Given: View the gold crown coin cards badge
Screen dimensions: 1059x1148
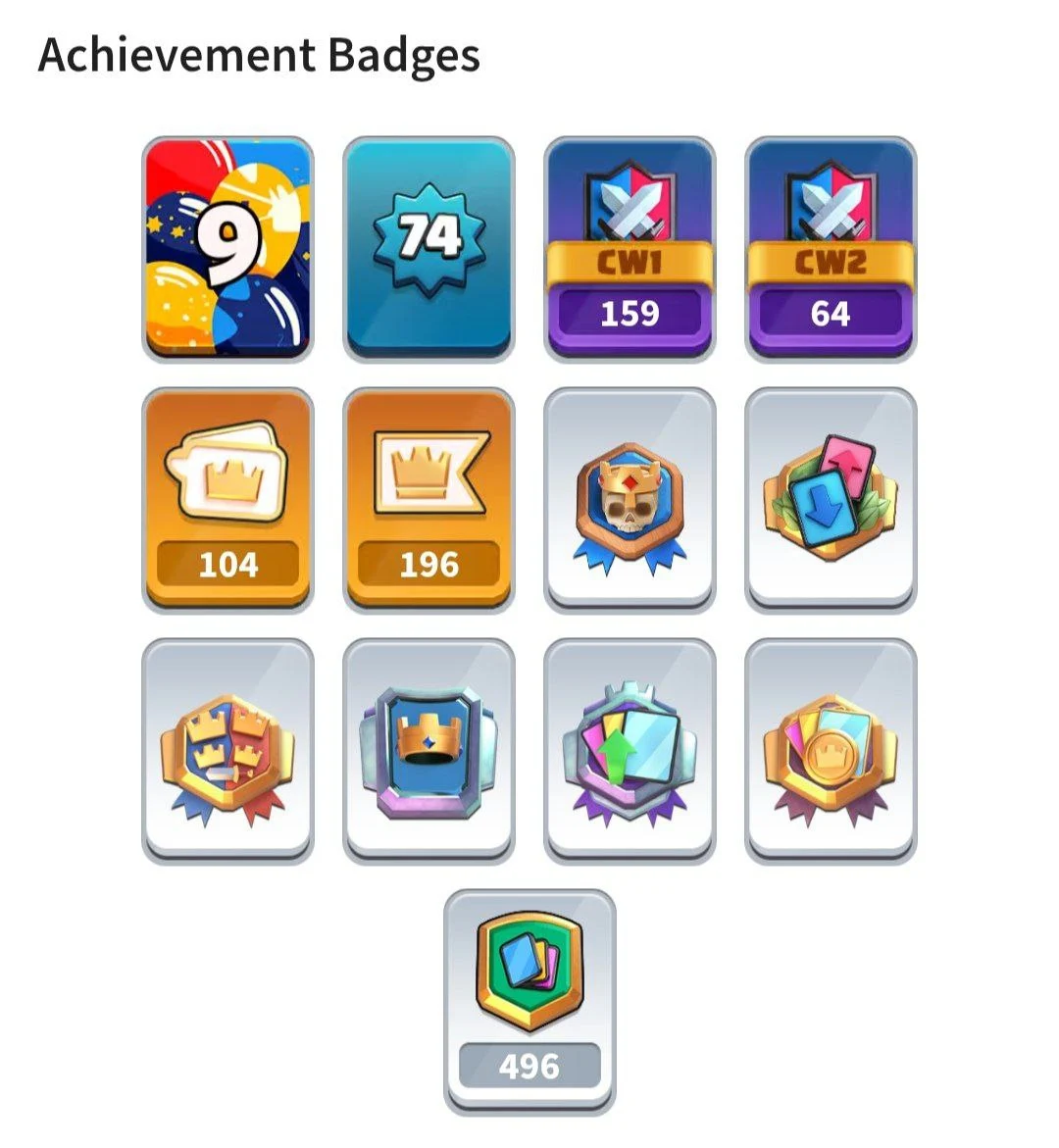Looking at the screenshot, I should tap(831, 751).
